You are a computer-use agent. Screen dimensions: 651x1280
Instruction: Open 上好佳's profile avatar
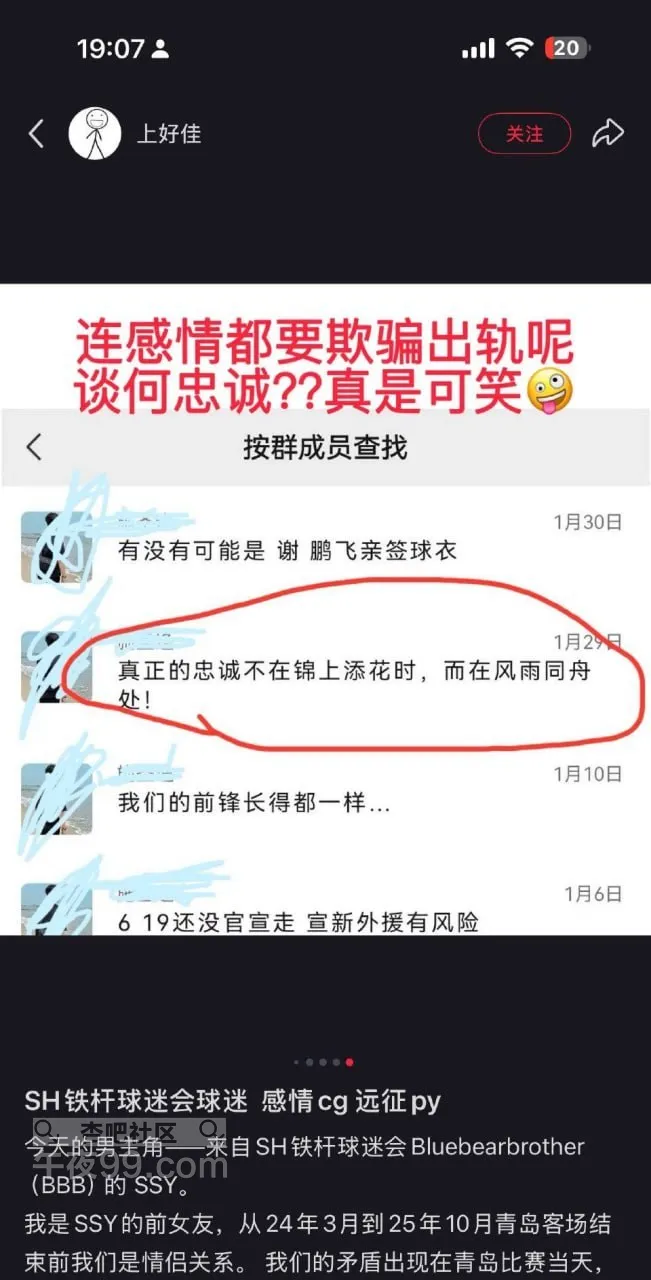click(x=95, y=134)
